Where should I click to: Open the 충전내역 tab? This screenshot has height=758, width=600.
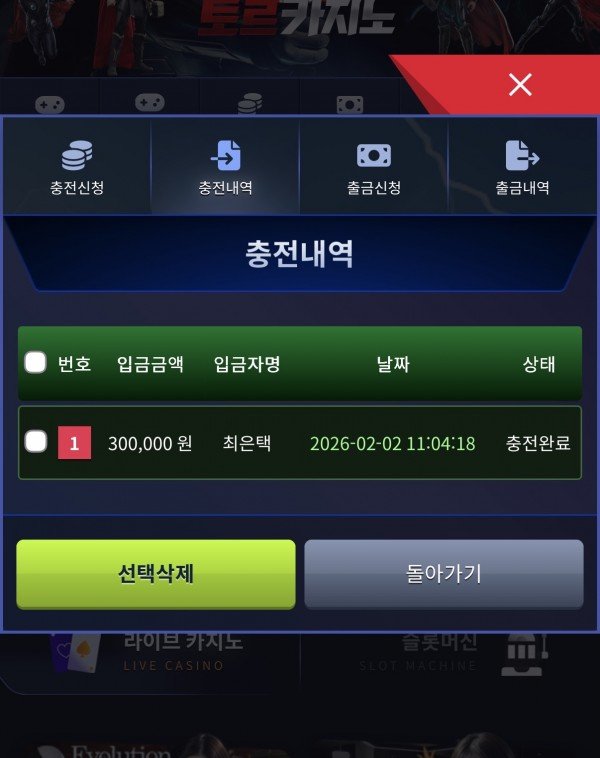click(225, 166)
